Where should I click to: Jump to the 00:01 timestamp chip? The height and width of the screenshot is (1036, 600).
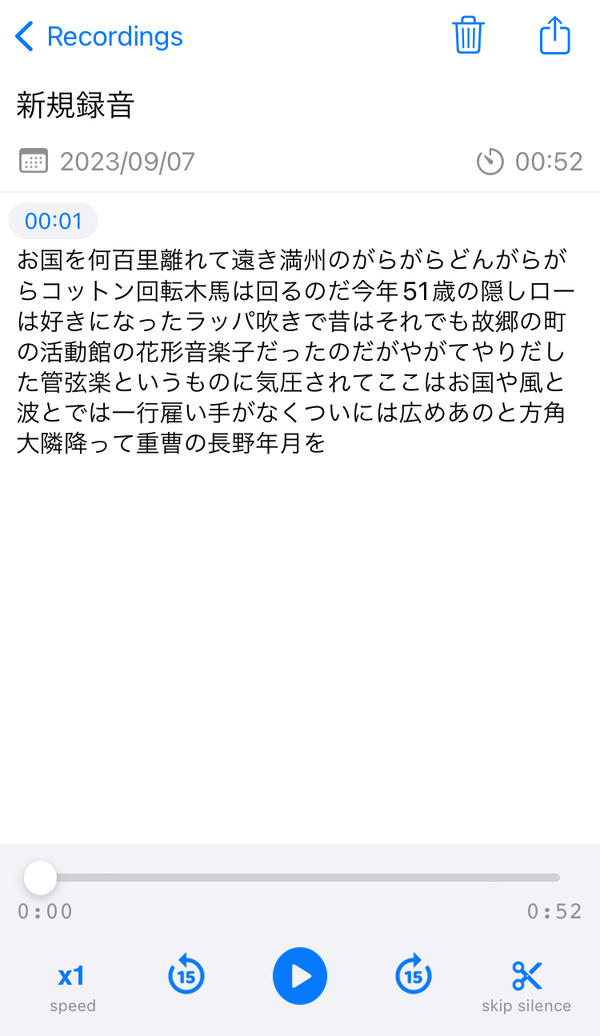pos(54,221)
